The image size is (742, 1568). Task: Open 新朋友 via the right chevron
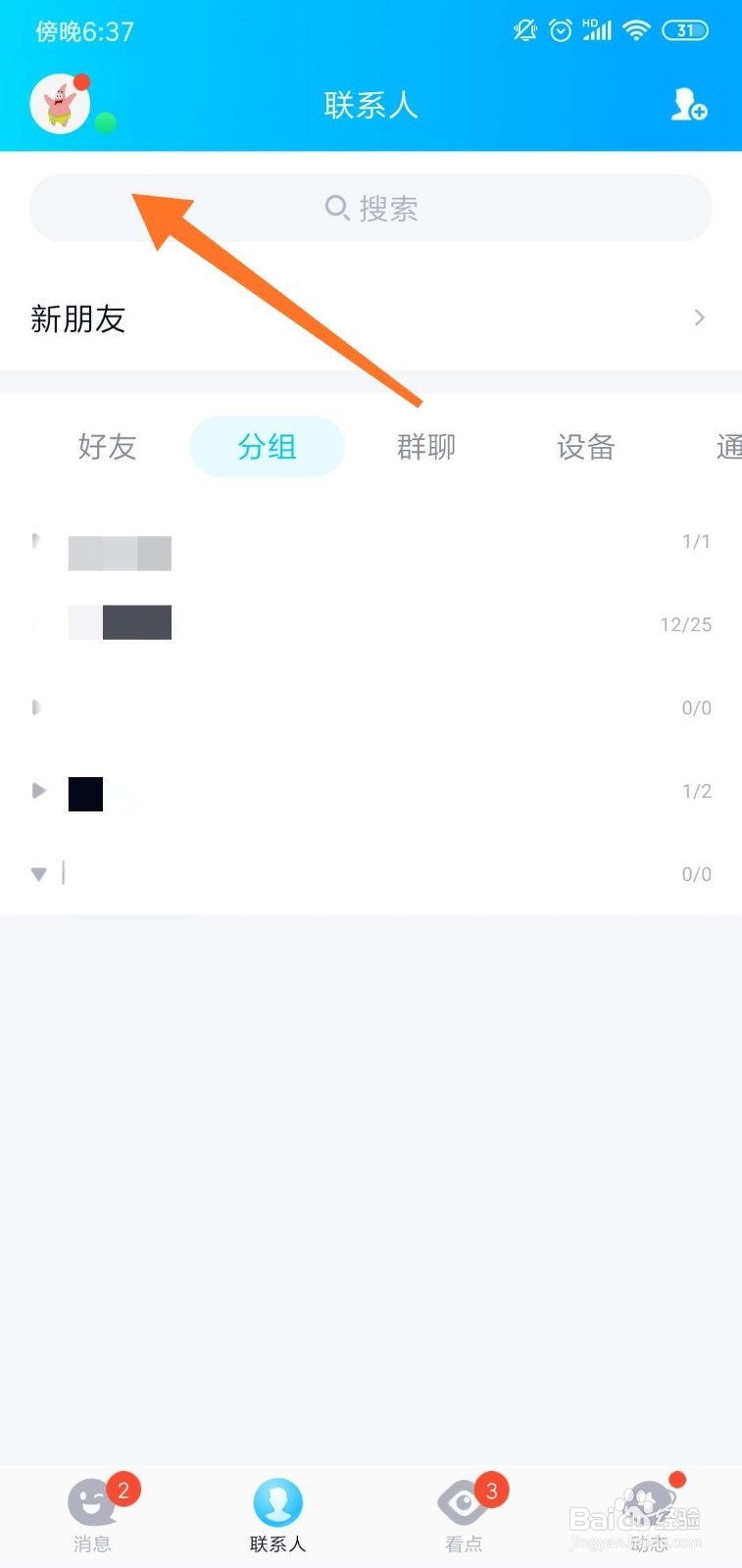pos(698,318)
